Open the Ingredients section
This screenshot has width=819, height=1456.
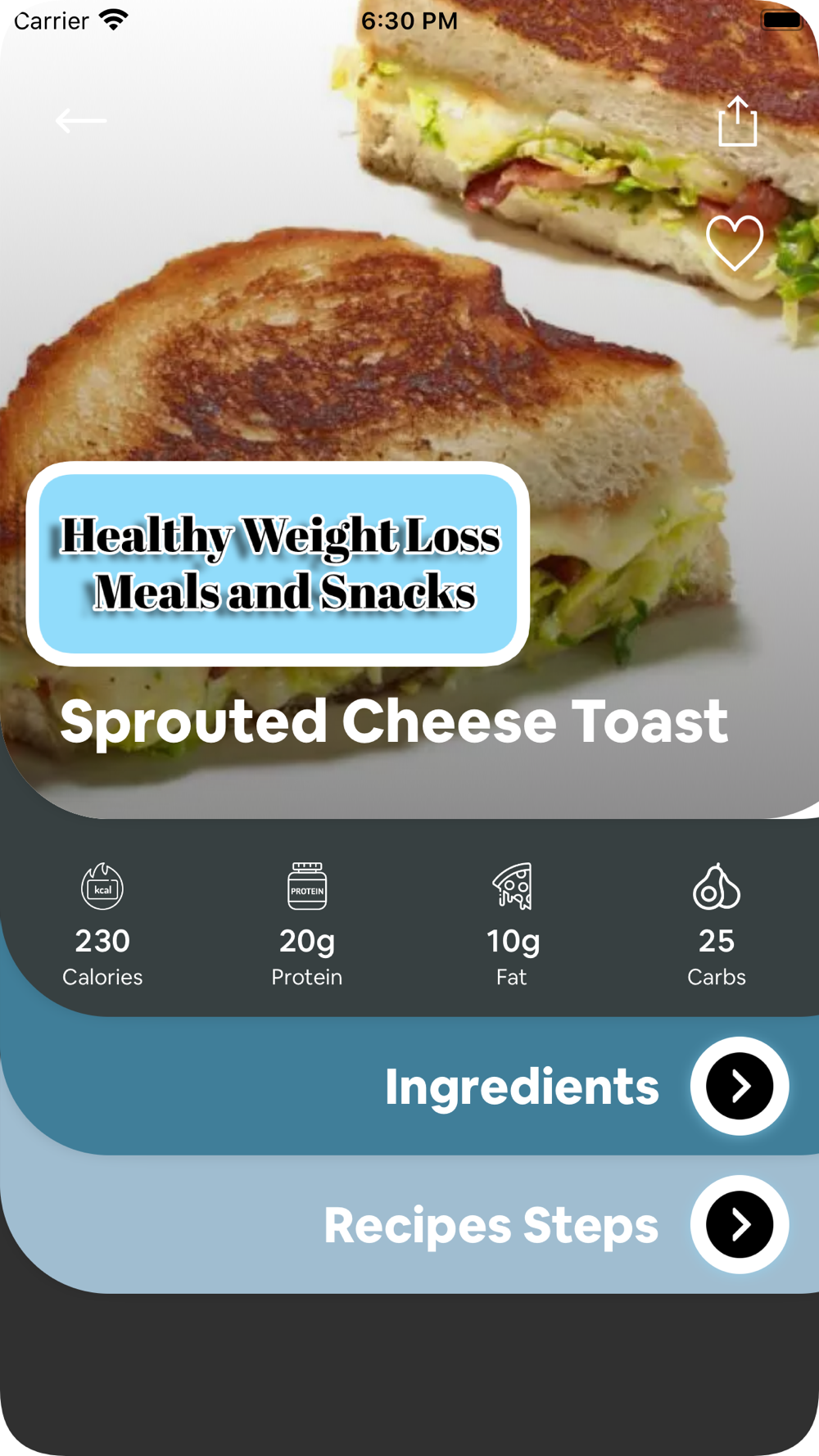pos(740,1086)
